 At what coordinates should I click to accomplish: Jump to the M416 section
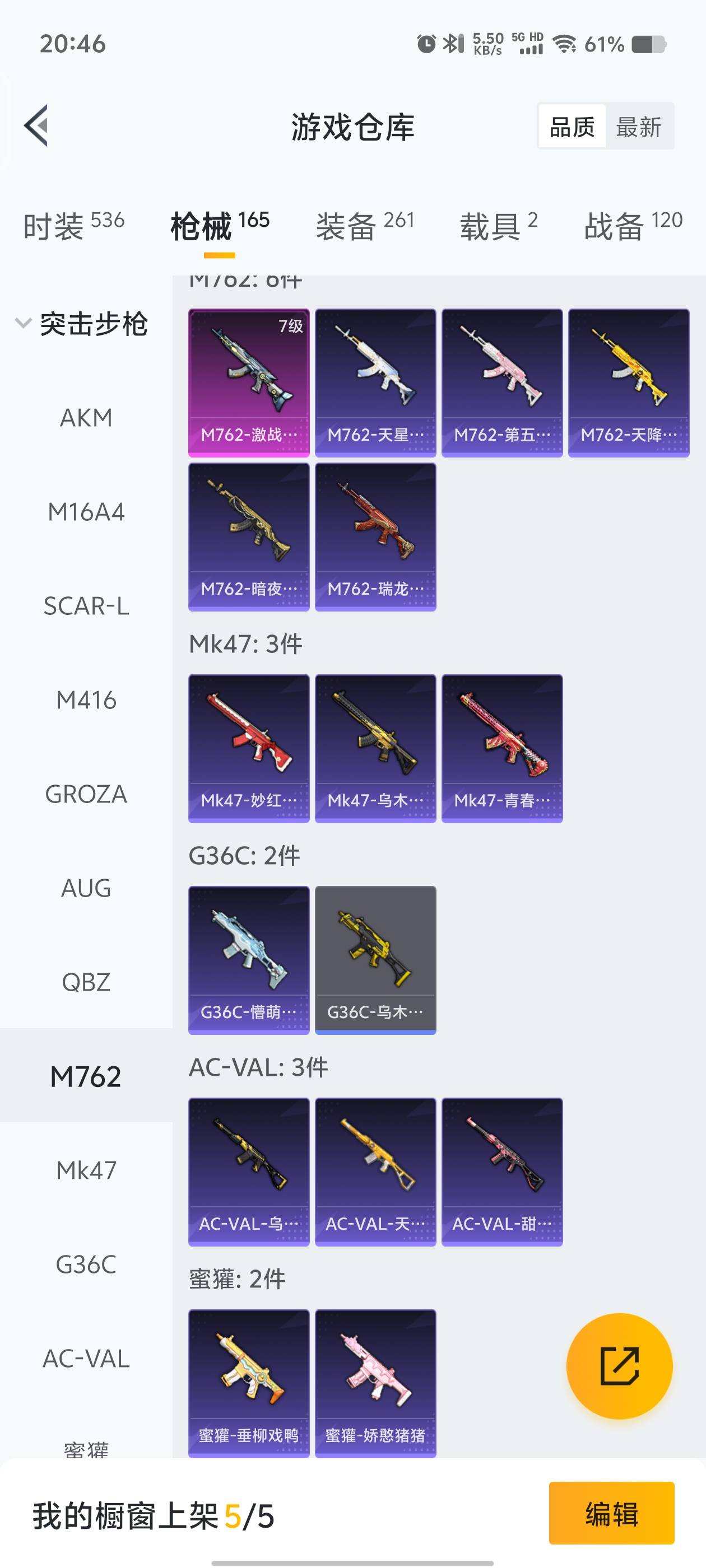[x=86, y=700]
